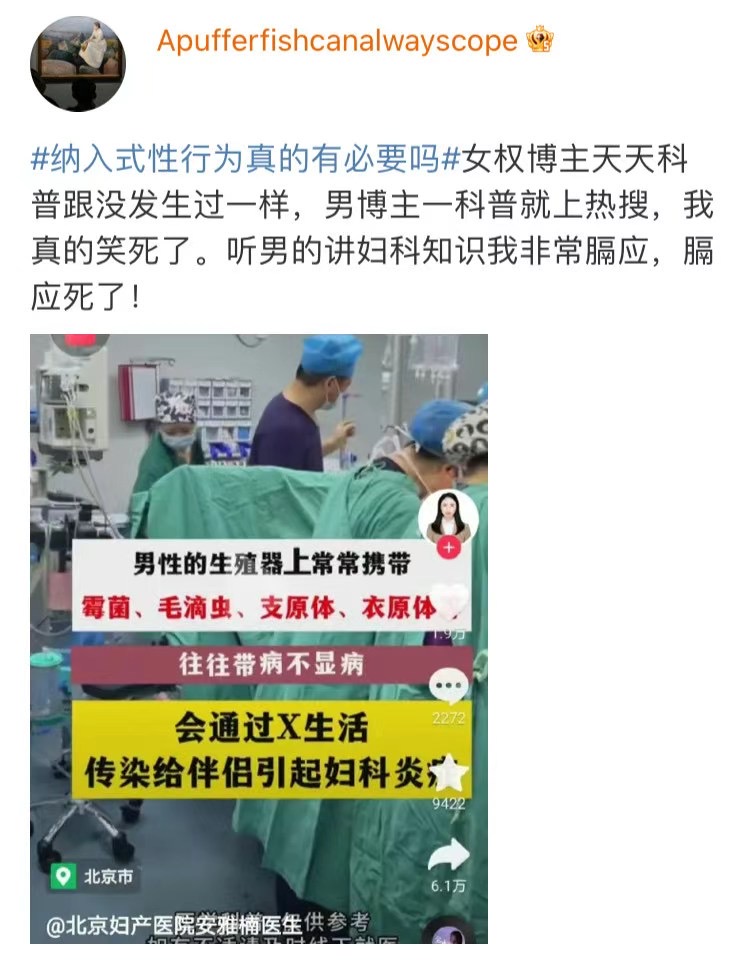This screenshot has width=750, height=965.
Task: Open Apufferfishcanalwayscope's profile from the username
Action: point(337,41)
